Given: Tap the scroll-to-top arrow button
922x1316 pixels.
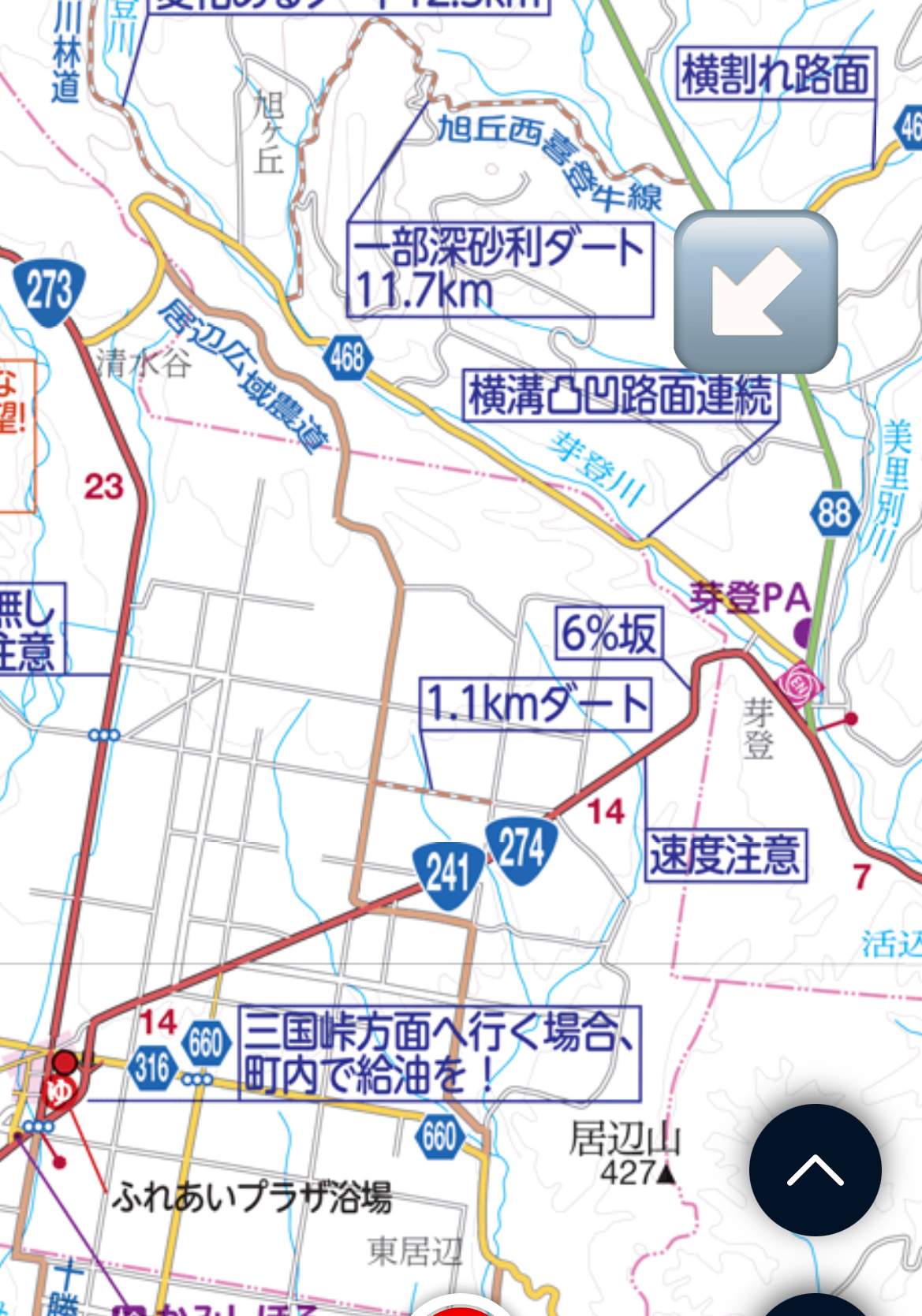Looking at the screenshot, I should pyautogui.click(x=815, y=1170).
